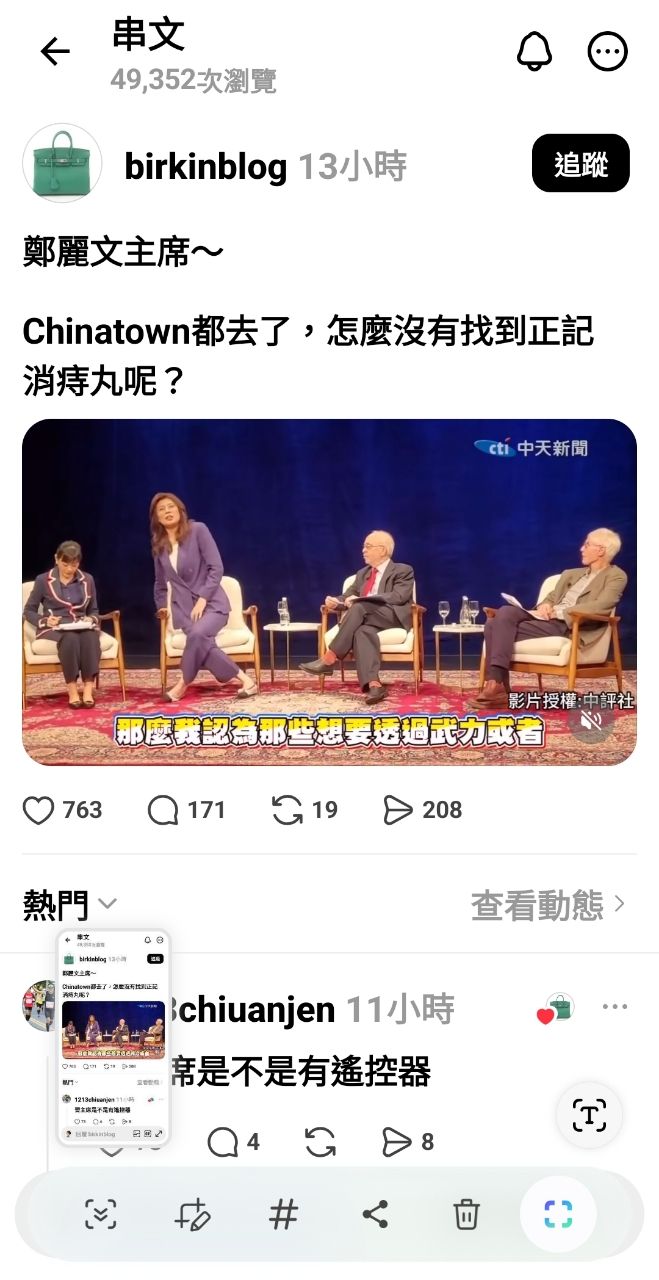This screenshot has width=659, height=1280.
Task: Open more options for chiuanjen's reply
Action: 614,1006
